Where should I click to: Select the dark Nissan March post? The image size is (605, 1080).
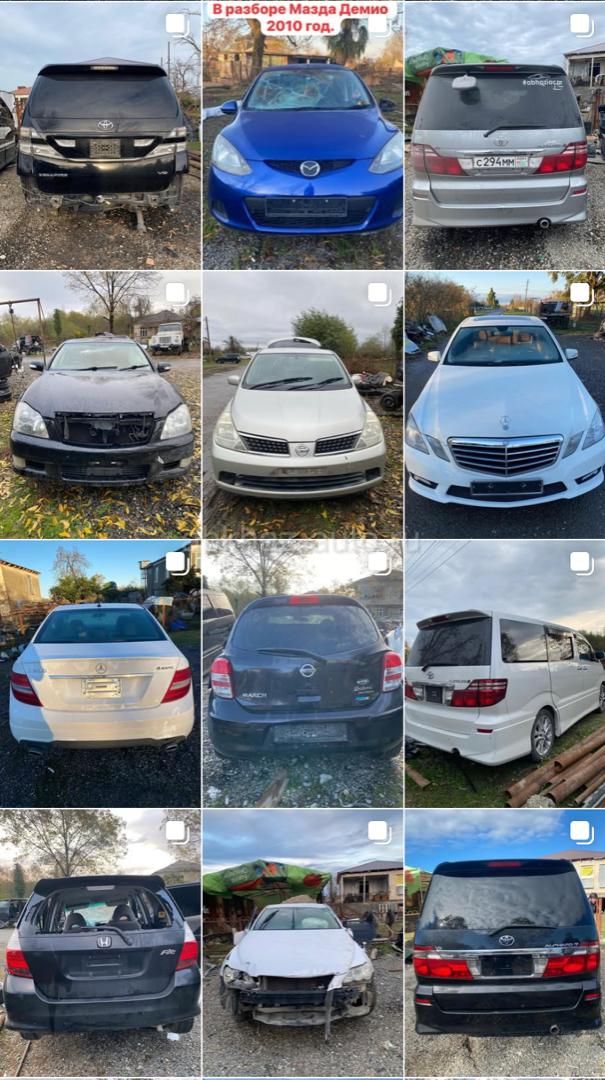(302, 674)
